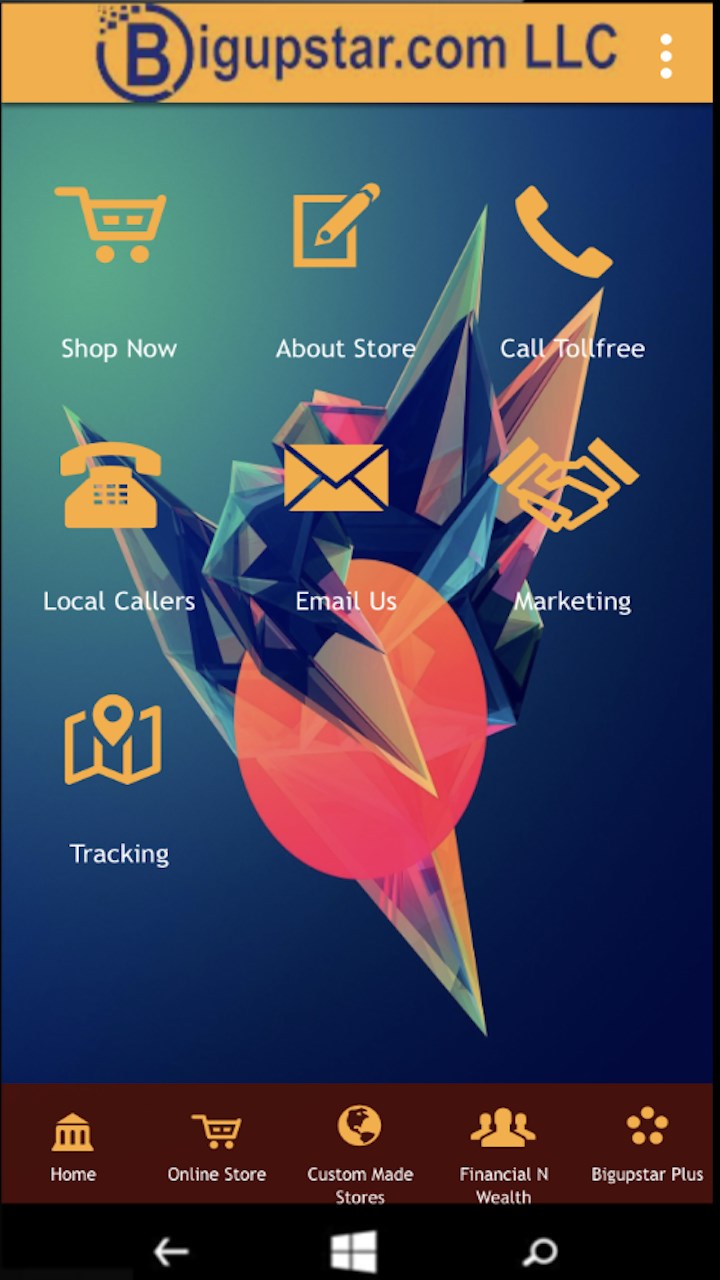
Task: Open Email Us envelope tile
Action: (338, 478)
